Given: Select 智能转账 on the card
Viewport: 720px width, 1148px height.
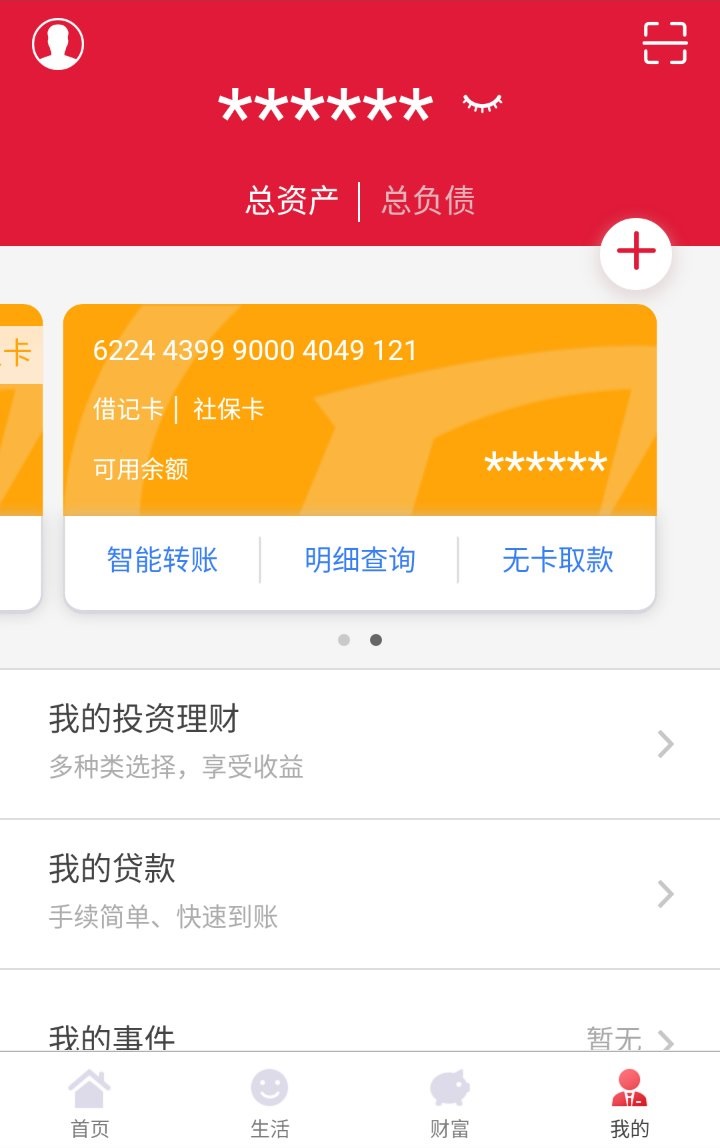Looking at the screenshot, I should [x=162, y=560].
